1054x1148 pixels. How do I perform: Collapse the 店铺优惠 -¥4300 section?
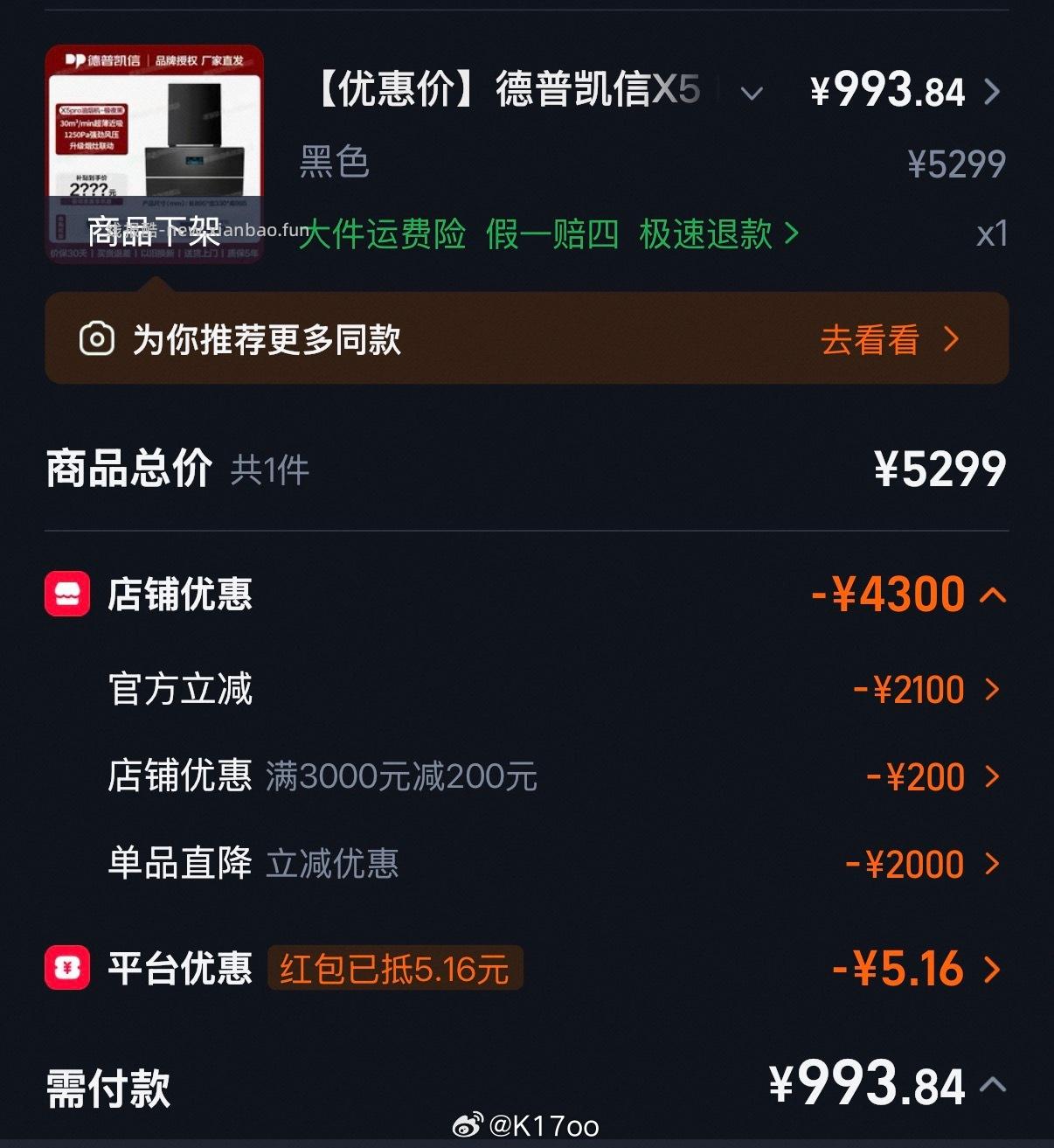pyautogui.click(x=993, y=595)
